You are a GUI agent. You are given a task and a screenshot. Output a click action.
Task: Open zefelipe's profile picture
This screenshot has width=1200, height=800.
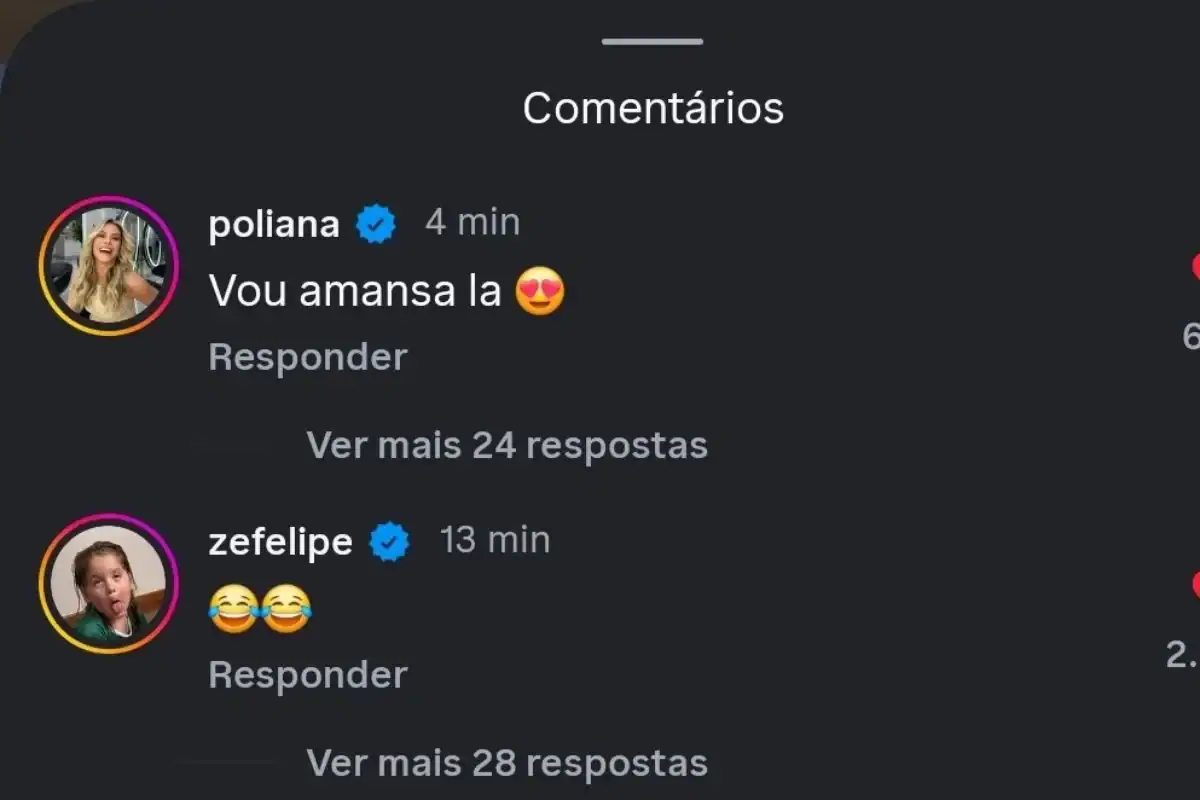pos(108,584)
